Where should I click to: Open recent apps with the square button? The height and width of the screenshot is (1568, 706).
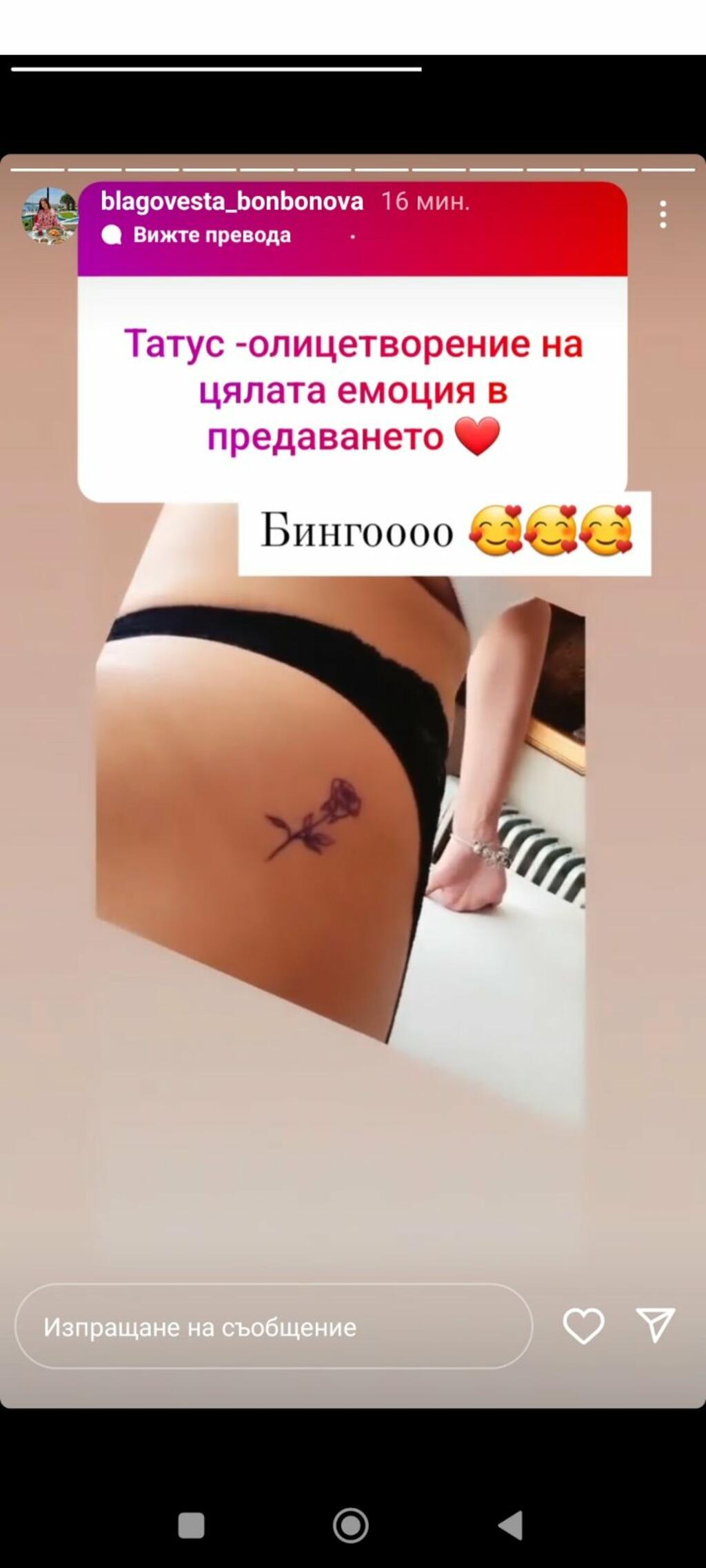point(191,1525)
